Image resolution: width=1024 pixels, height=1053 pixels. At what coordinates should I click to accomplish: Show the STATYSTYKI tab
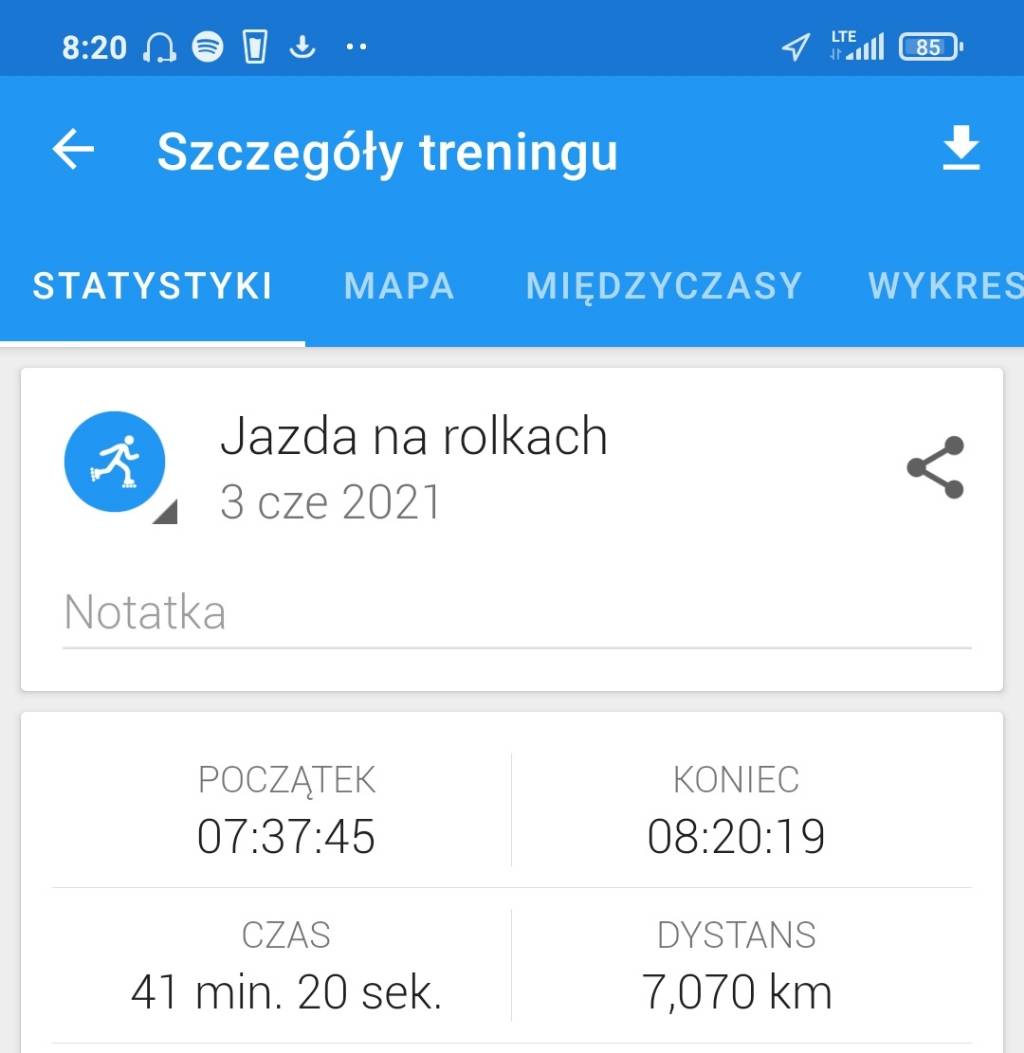[x=153, y=287]
